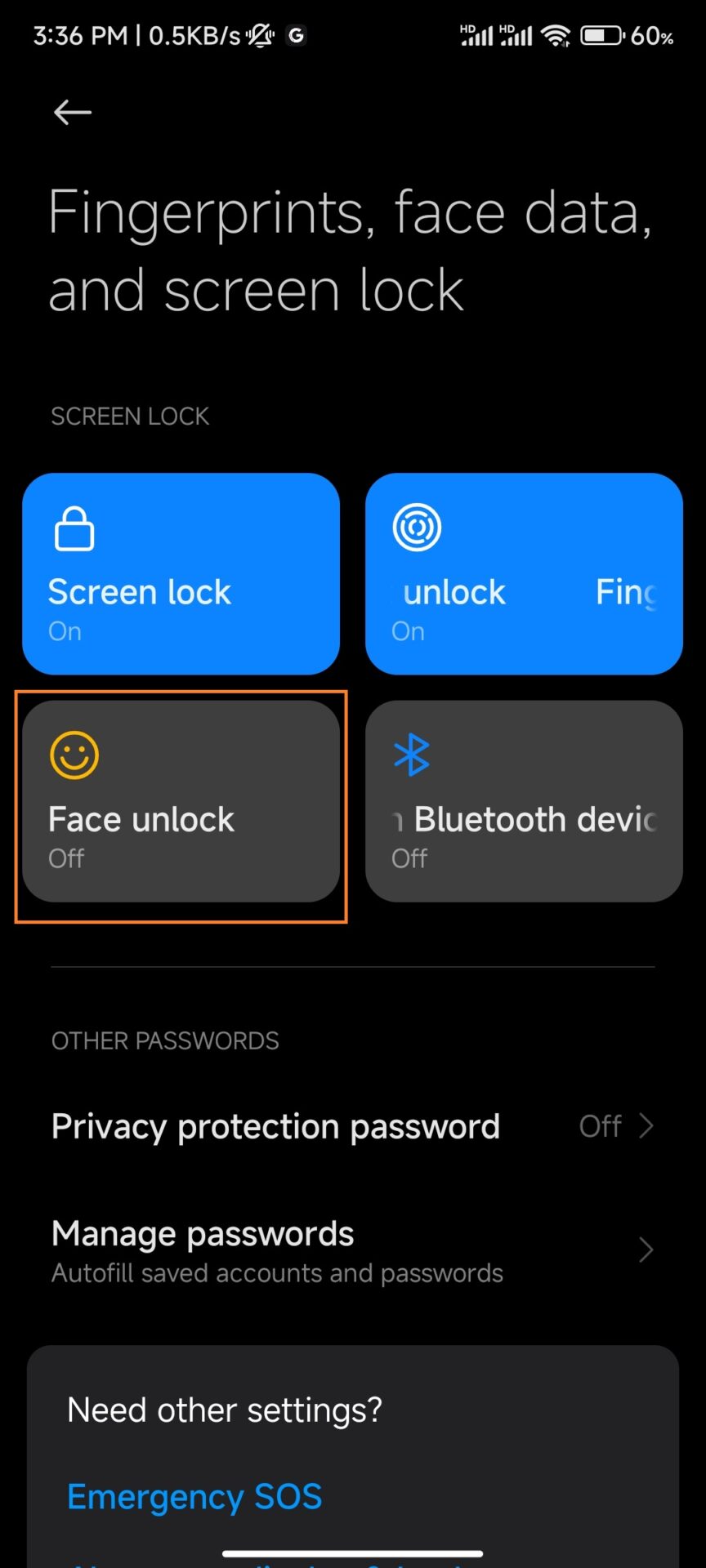Screen dimensions: 706x1568
Task: Open the Screen lock settings card
Action: pos(181,573)
